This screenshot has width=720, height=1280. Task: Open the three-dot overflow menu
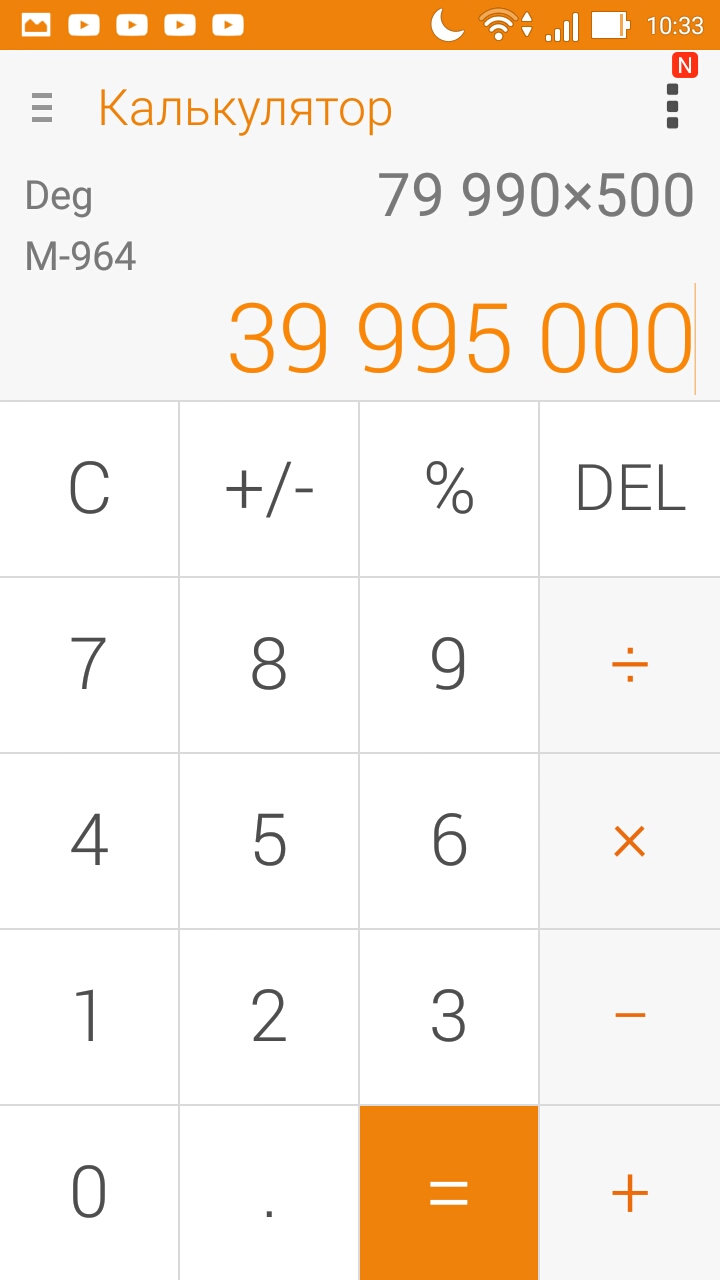672,105
